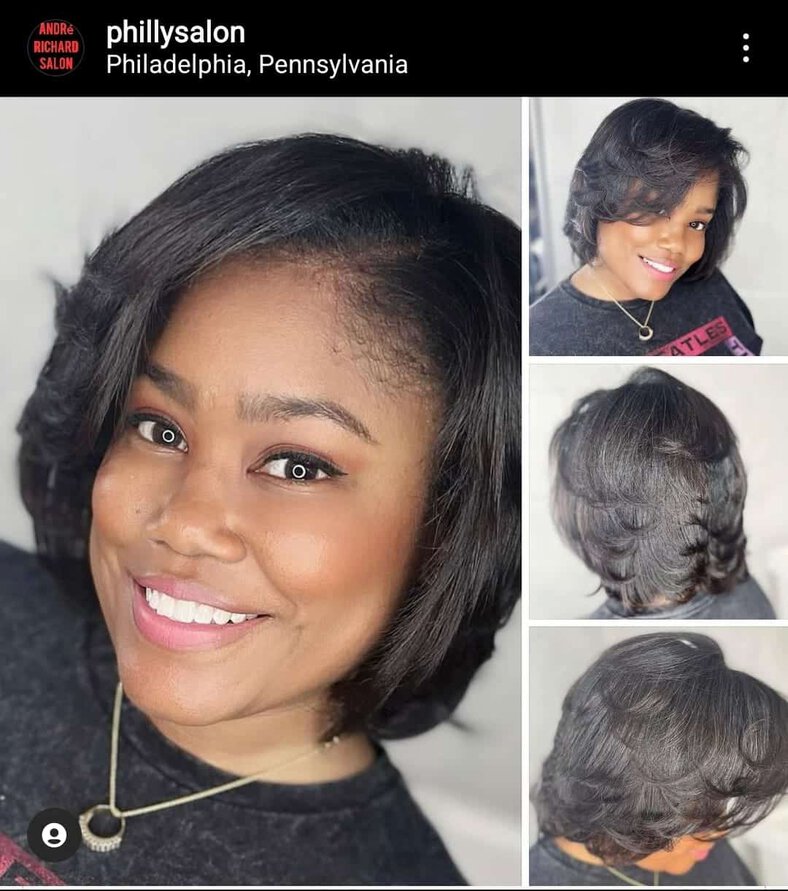Open the Philadelphia, Pennsylvania location link
788x891 pixels.
(257, 65)
